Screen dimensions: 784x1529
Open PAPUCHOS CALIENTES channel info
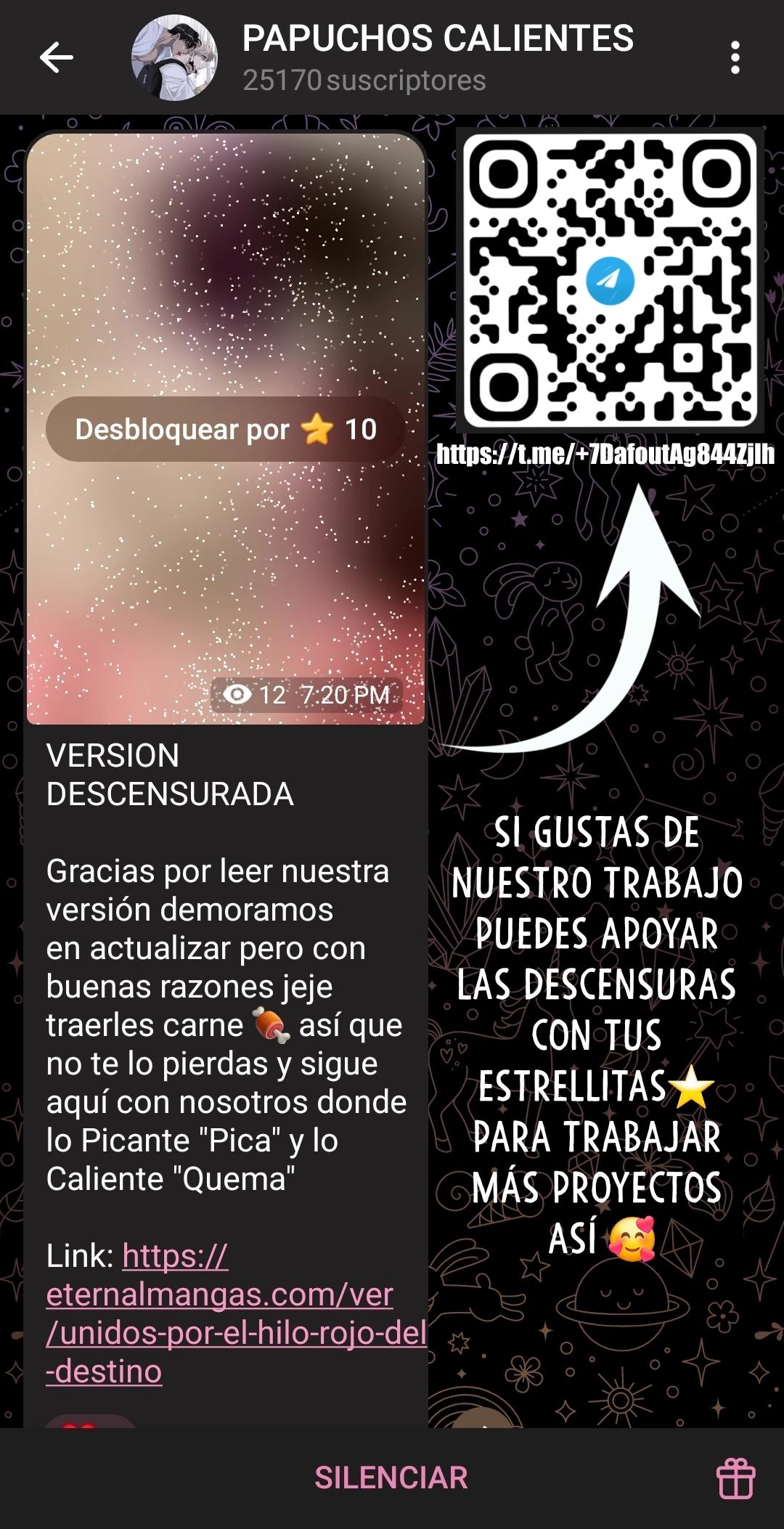point(436,57)
